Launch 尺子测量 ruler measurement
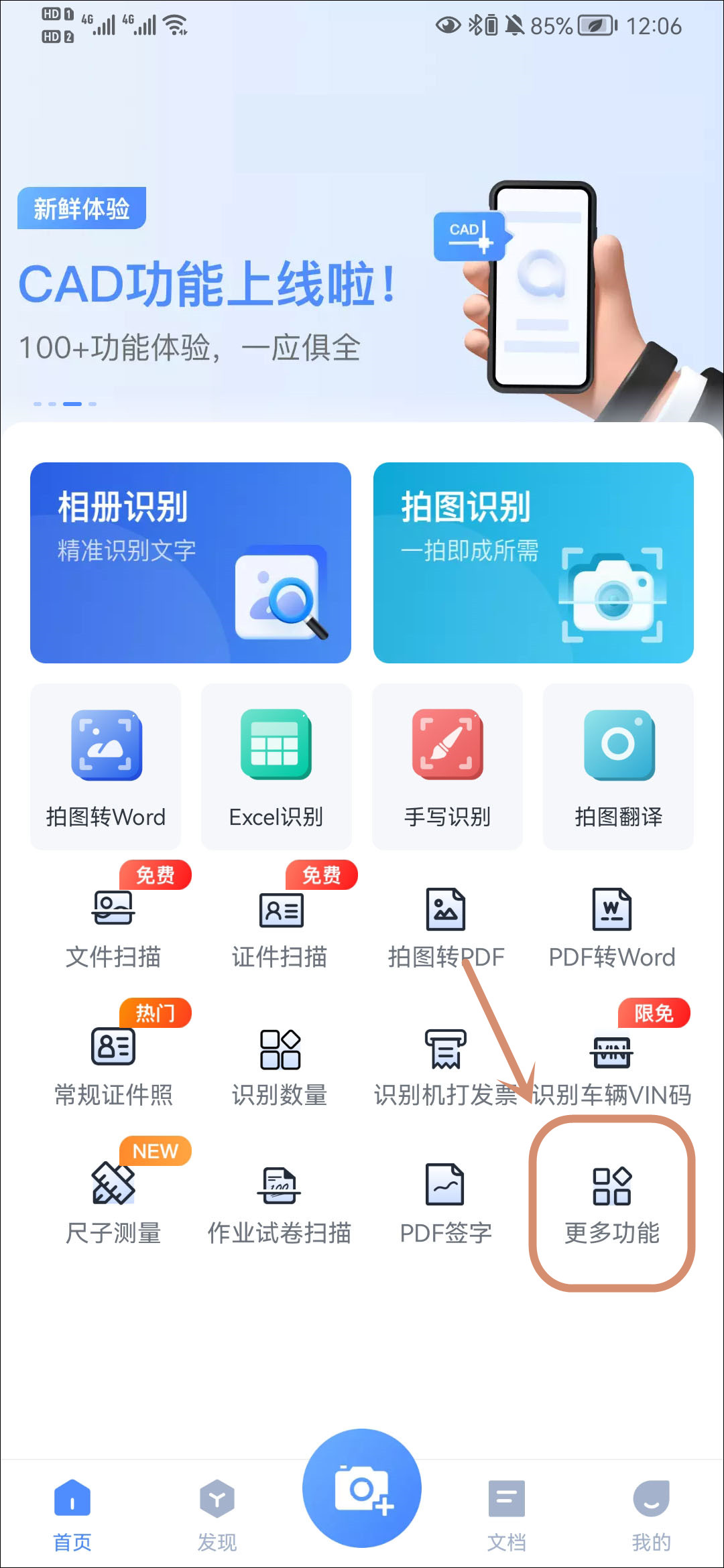The image size is (724, 1568). [113, 1204]
